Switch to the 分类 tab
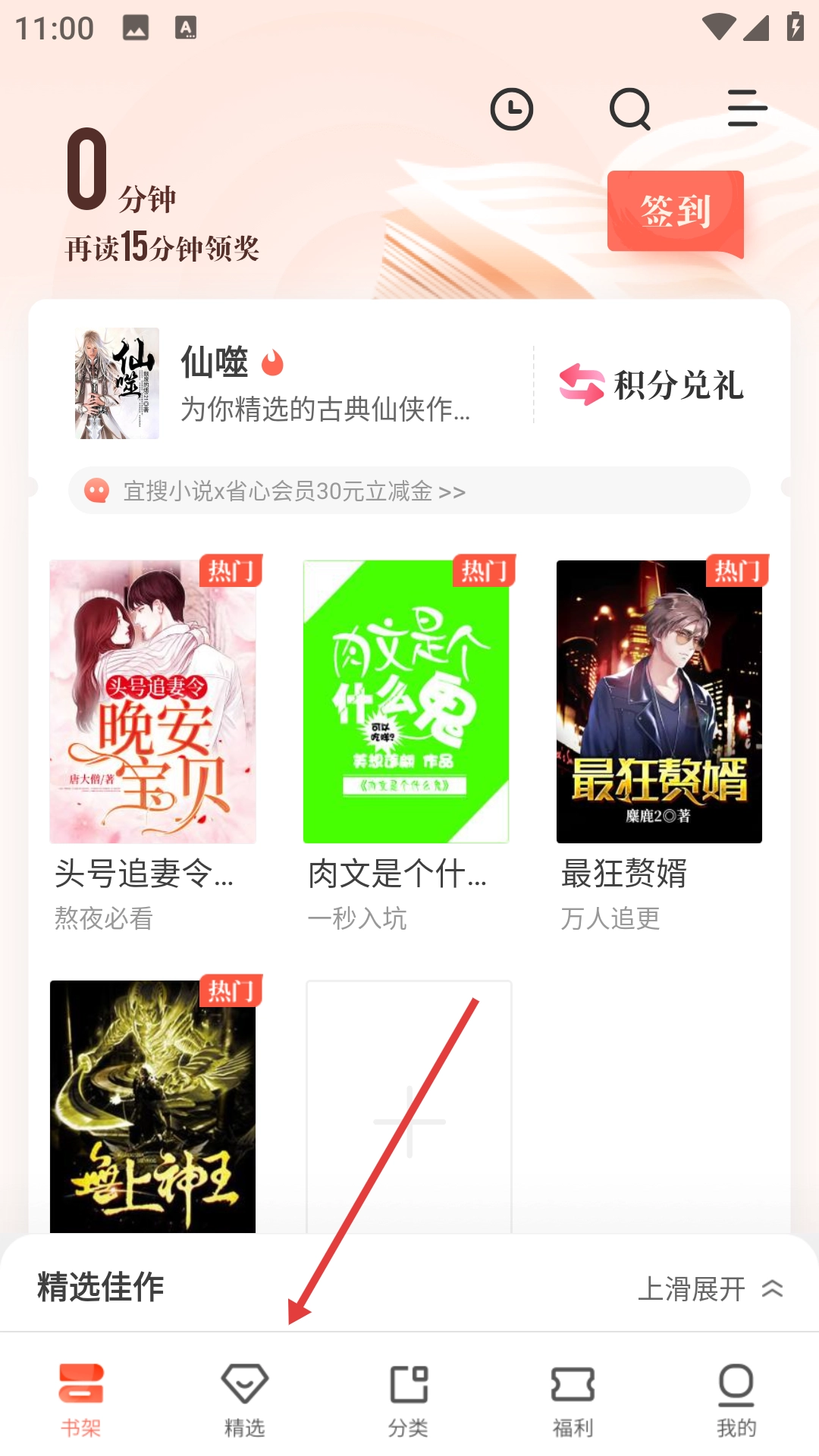 click(408, 1399)
